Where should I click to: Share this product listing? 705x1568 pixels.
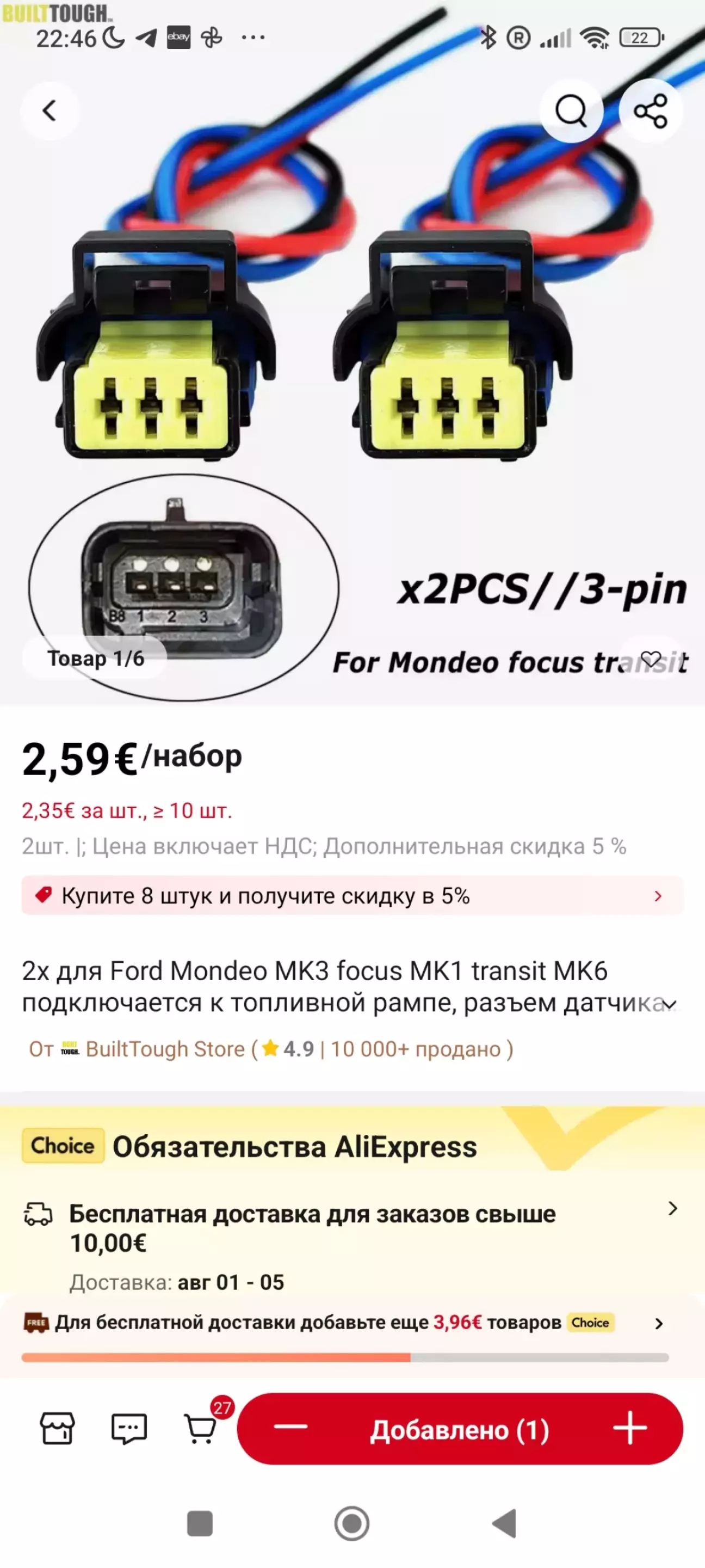coord(650,111)
